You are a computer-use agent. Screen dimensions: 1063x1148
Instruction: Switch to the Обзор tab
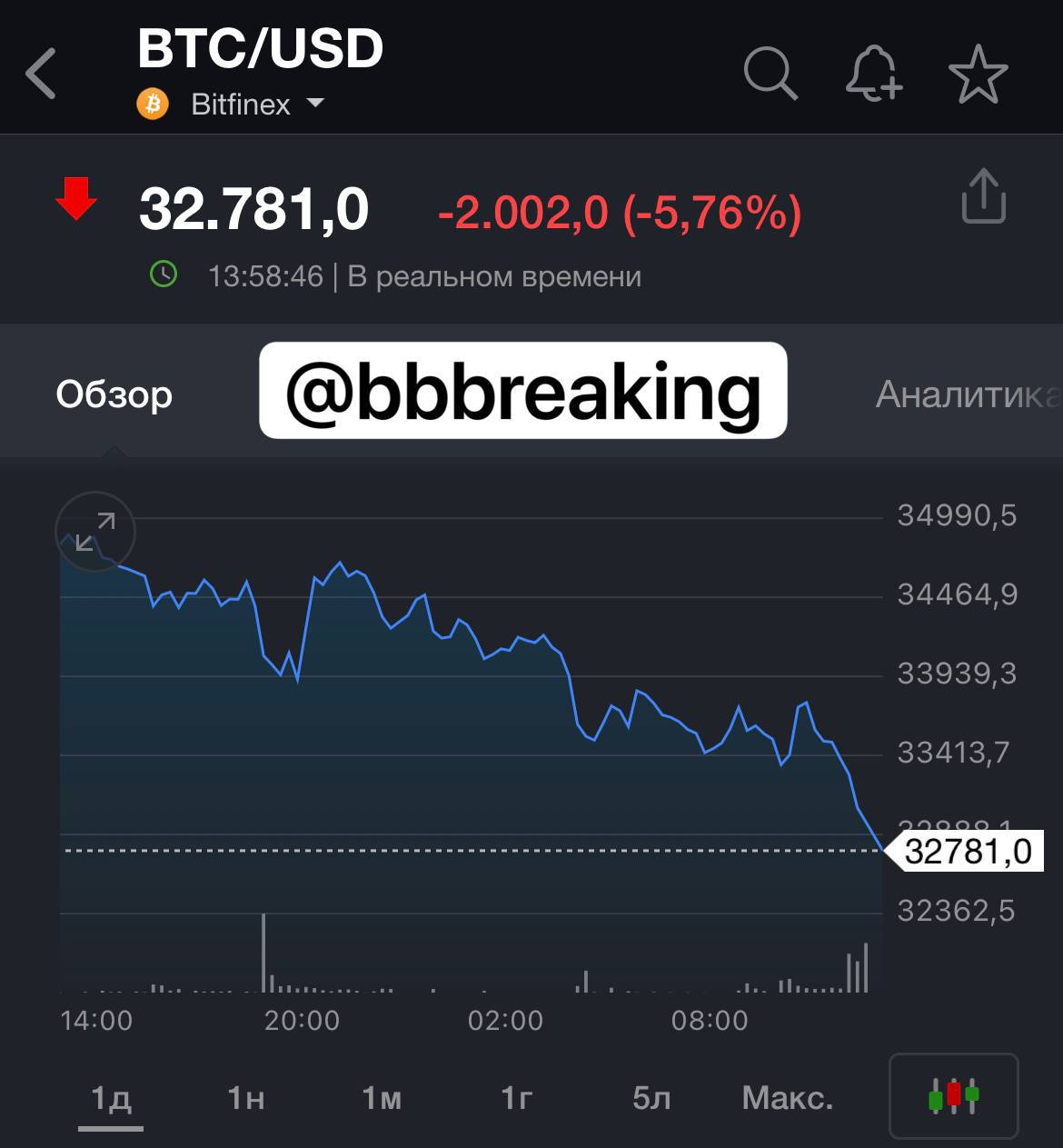tap(114, 394)
